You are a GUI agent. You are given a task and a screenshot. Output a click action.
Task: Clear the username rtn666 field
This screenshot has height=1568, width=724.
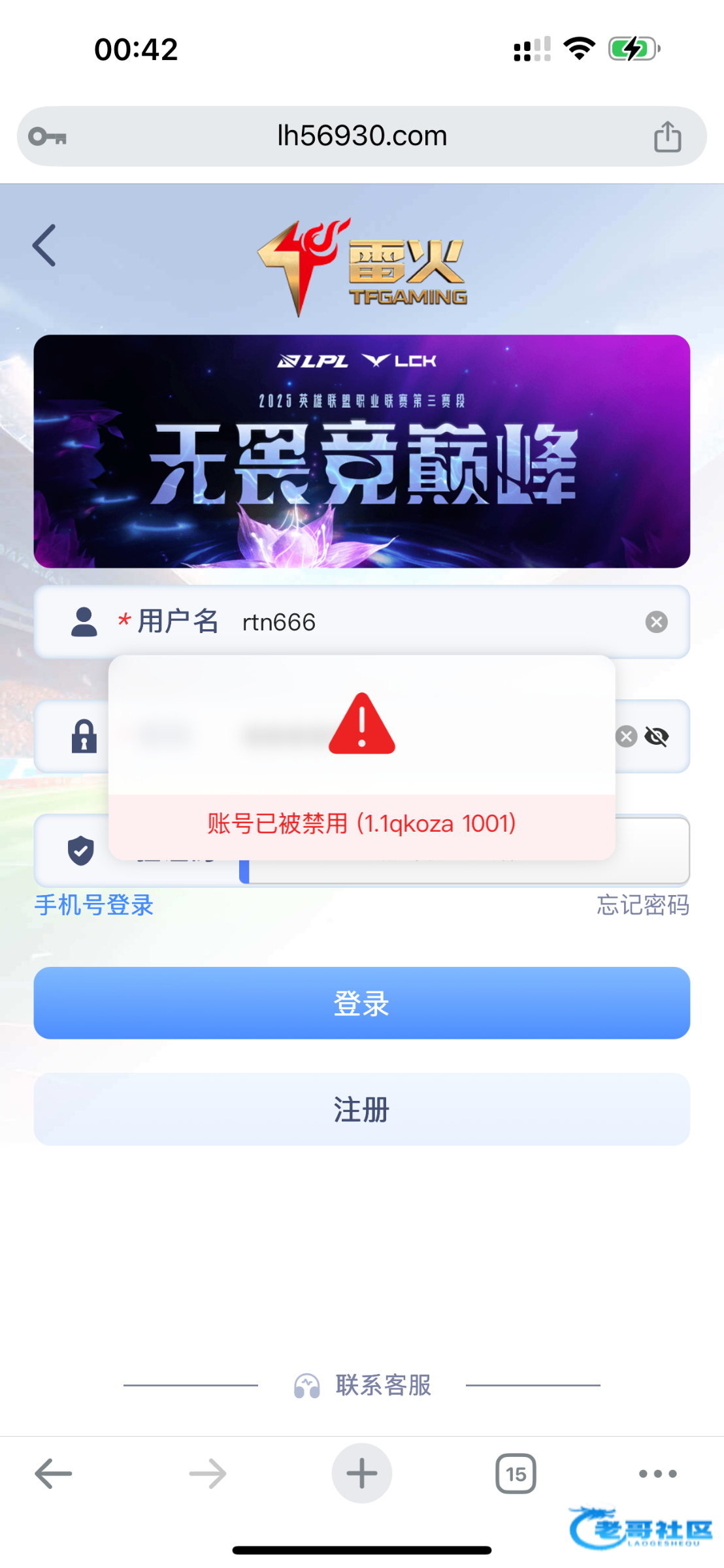[x=656, y=622]
